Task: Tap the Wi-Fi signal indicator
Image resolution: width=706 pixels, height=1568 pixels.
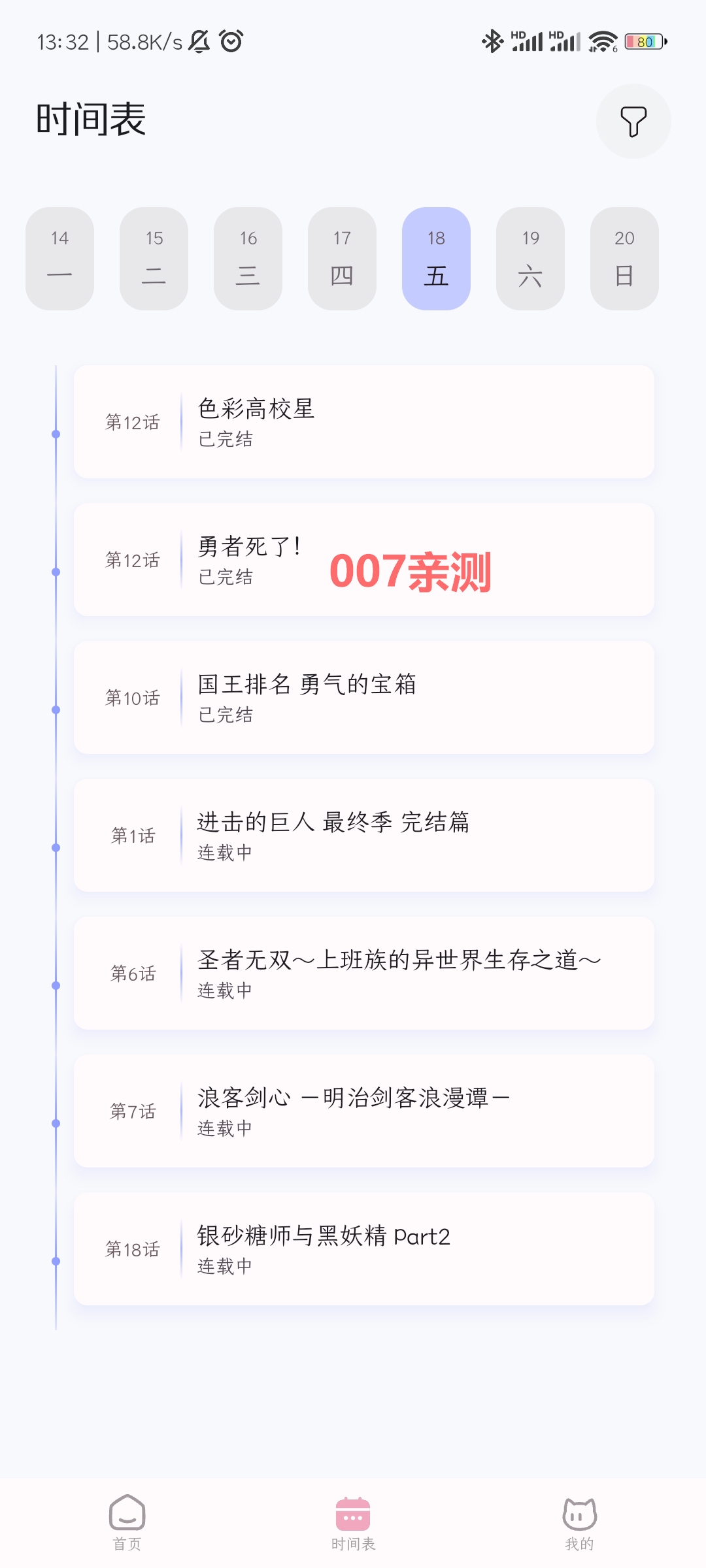Action: click(602, 41)
